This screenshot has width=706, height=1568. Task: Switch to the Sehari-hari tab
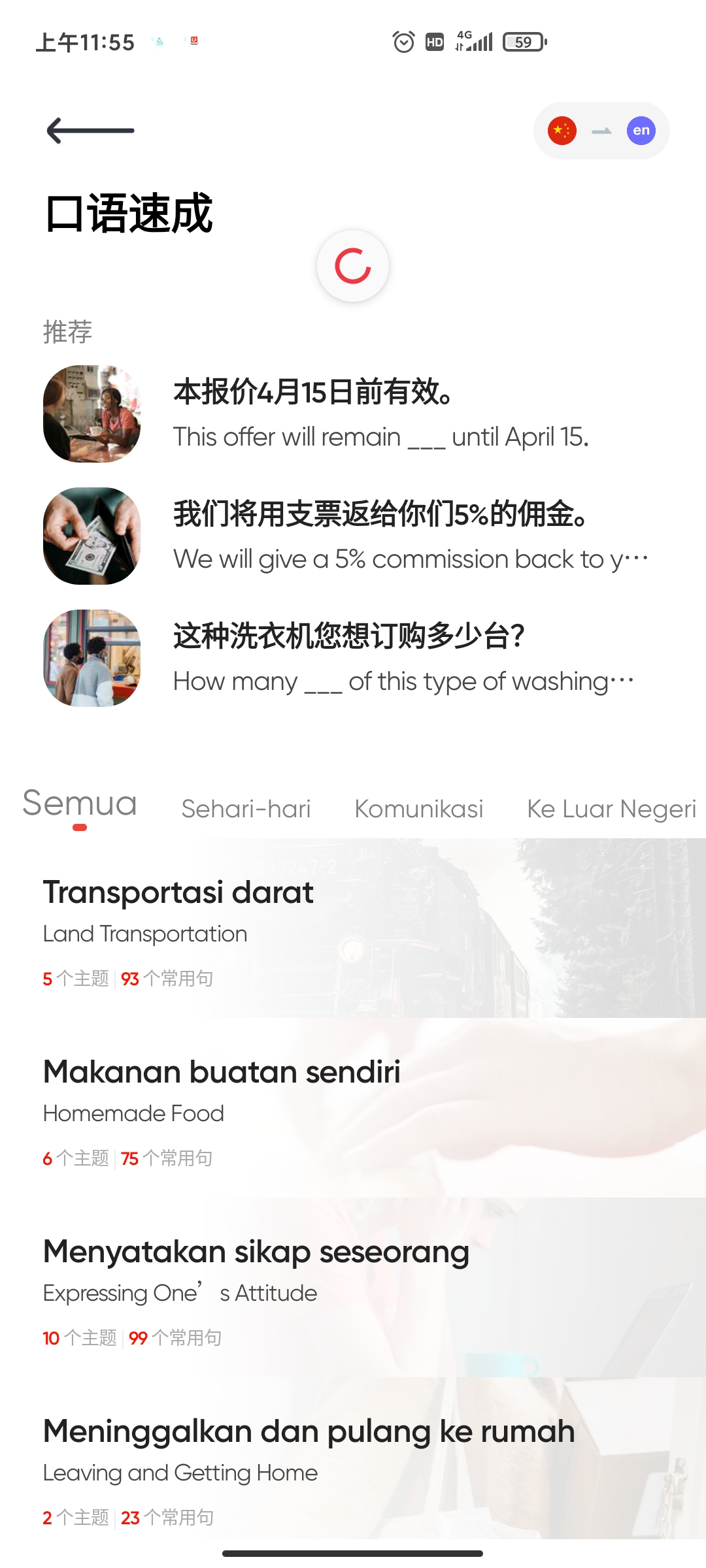tap(246, 809)
